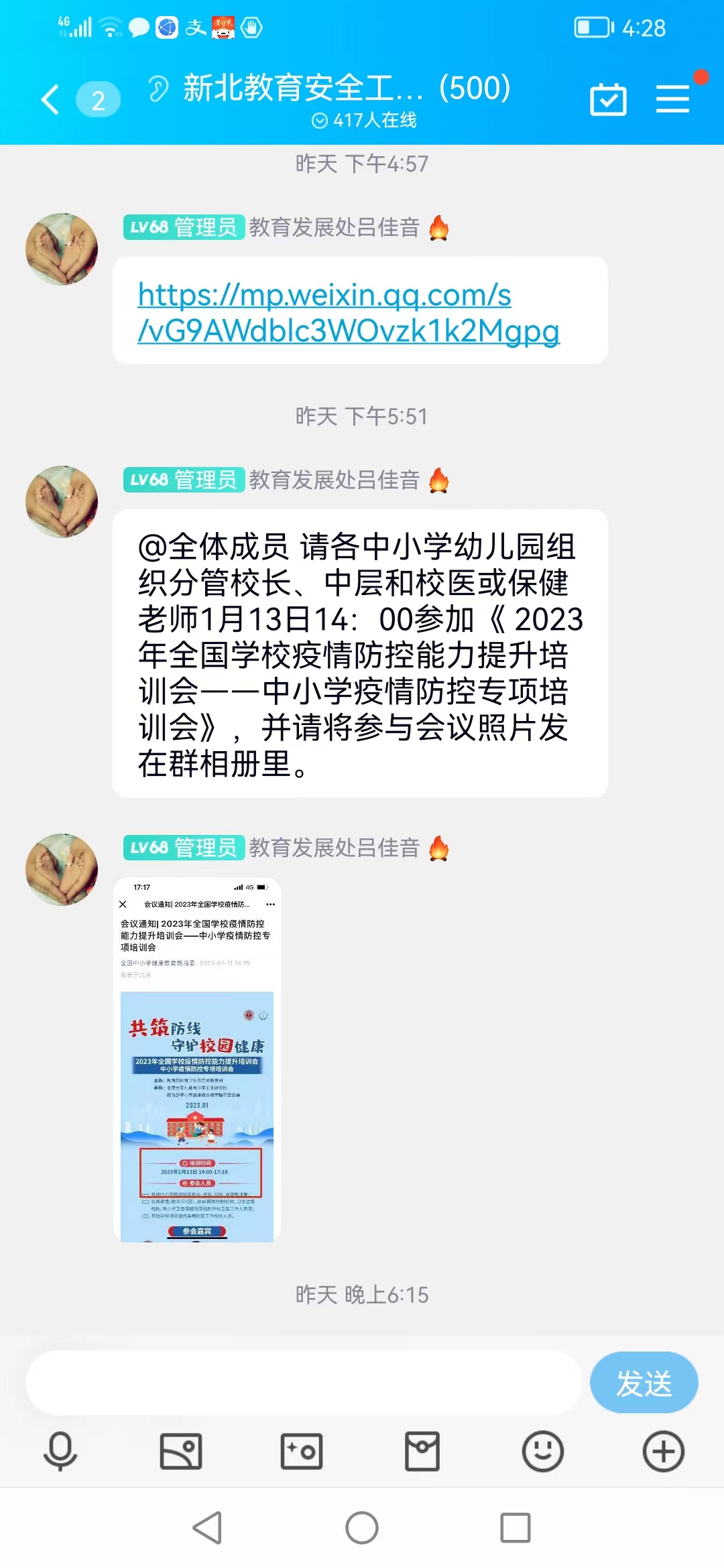Go back to the chat list
This screenshot has height=1568, width=724.
pos(50,100)
